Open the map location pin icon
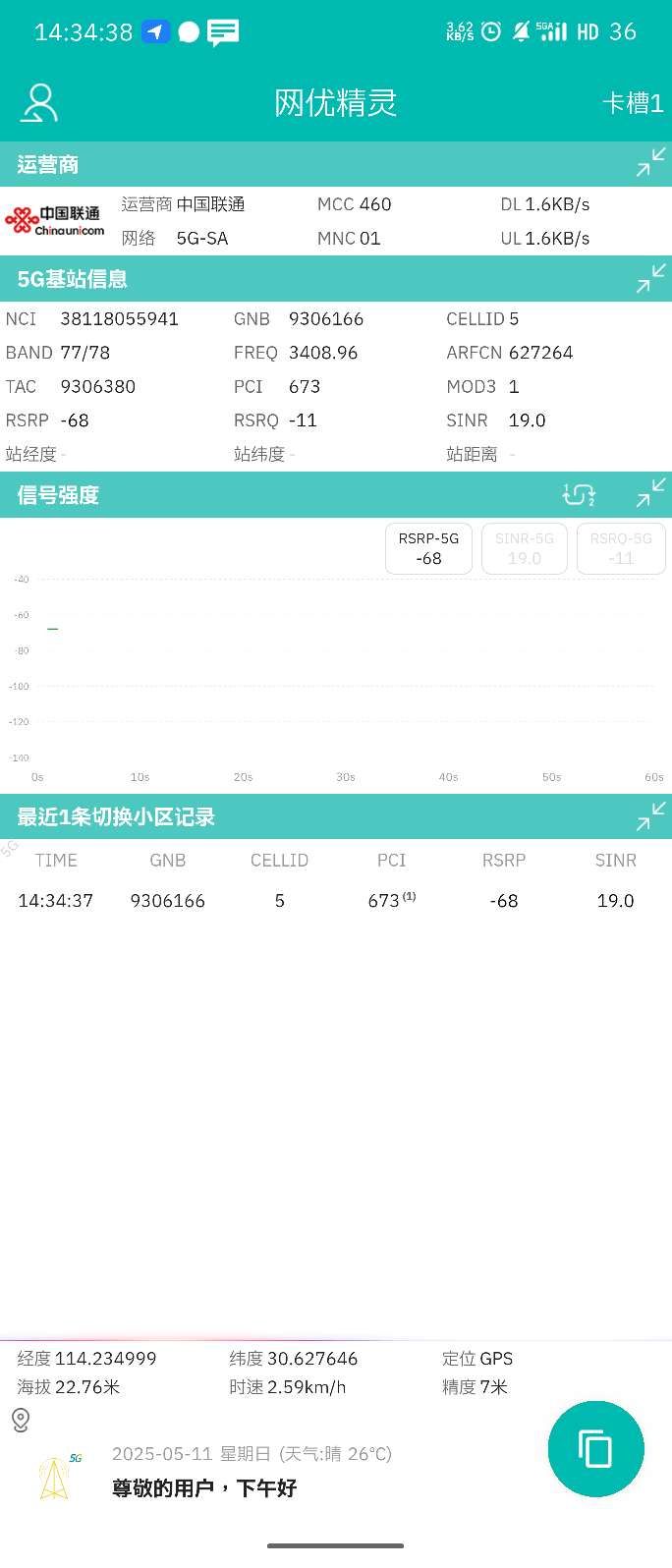Viewport: 672px width, 1568px height. tap(21, 1420)
